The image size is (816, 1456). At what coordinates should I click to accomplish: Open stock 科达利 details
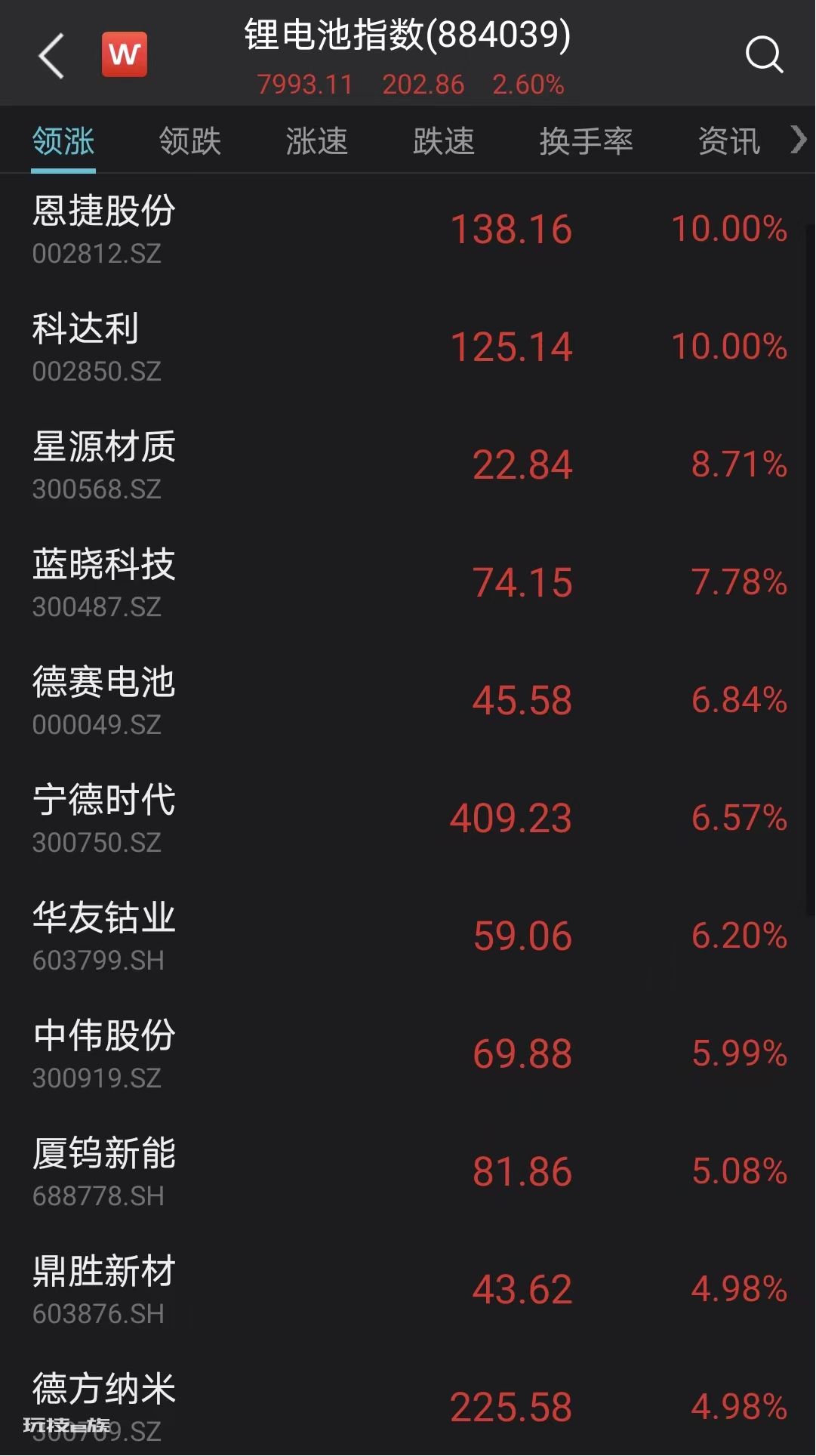tap(408, 347)
